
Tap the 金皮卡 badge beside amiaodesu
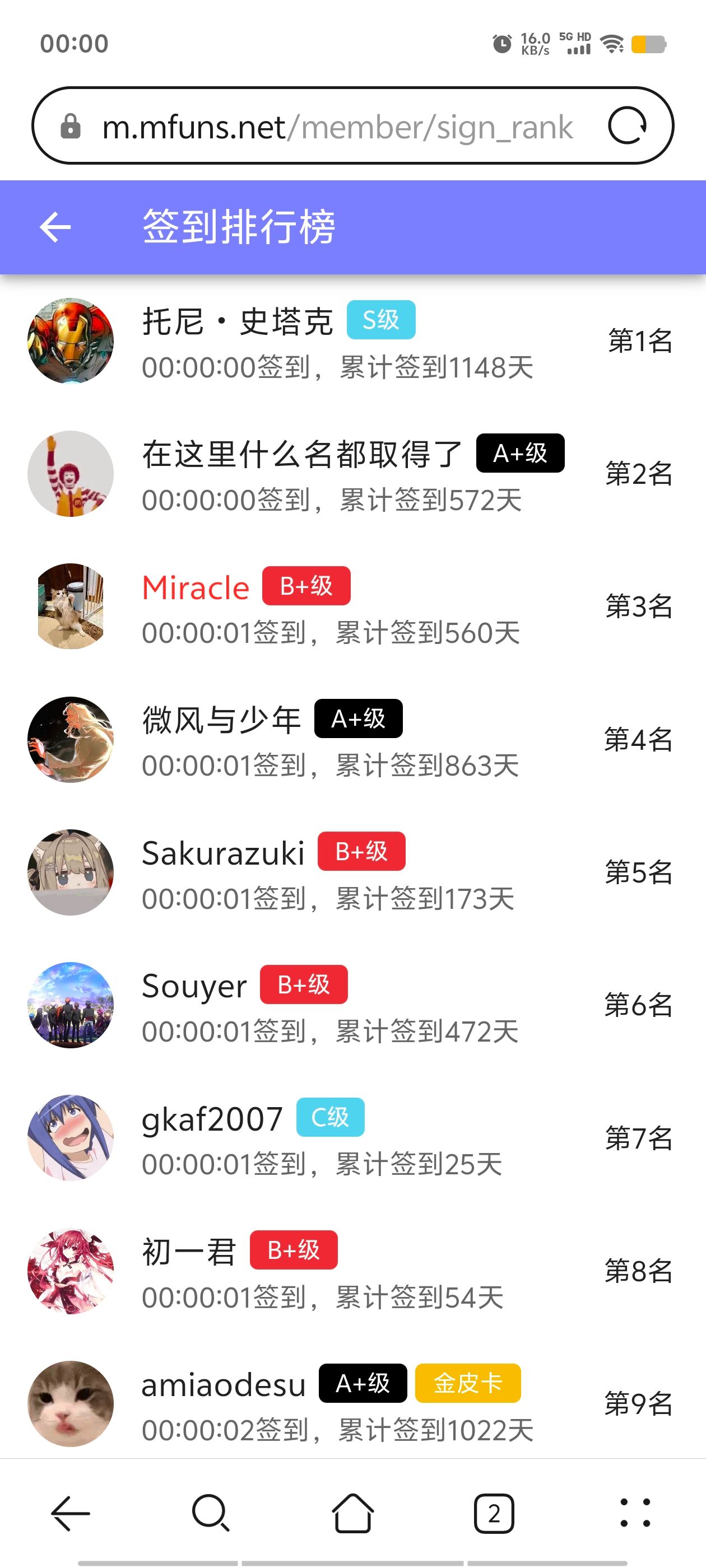coord(467,1383)
